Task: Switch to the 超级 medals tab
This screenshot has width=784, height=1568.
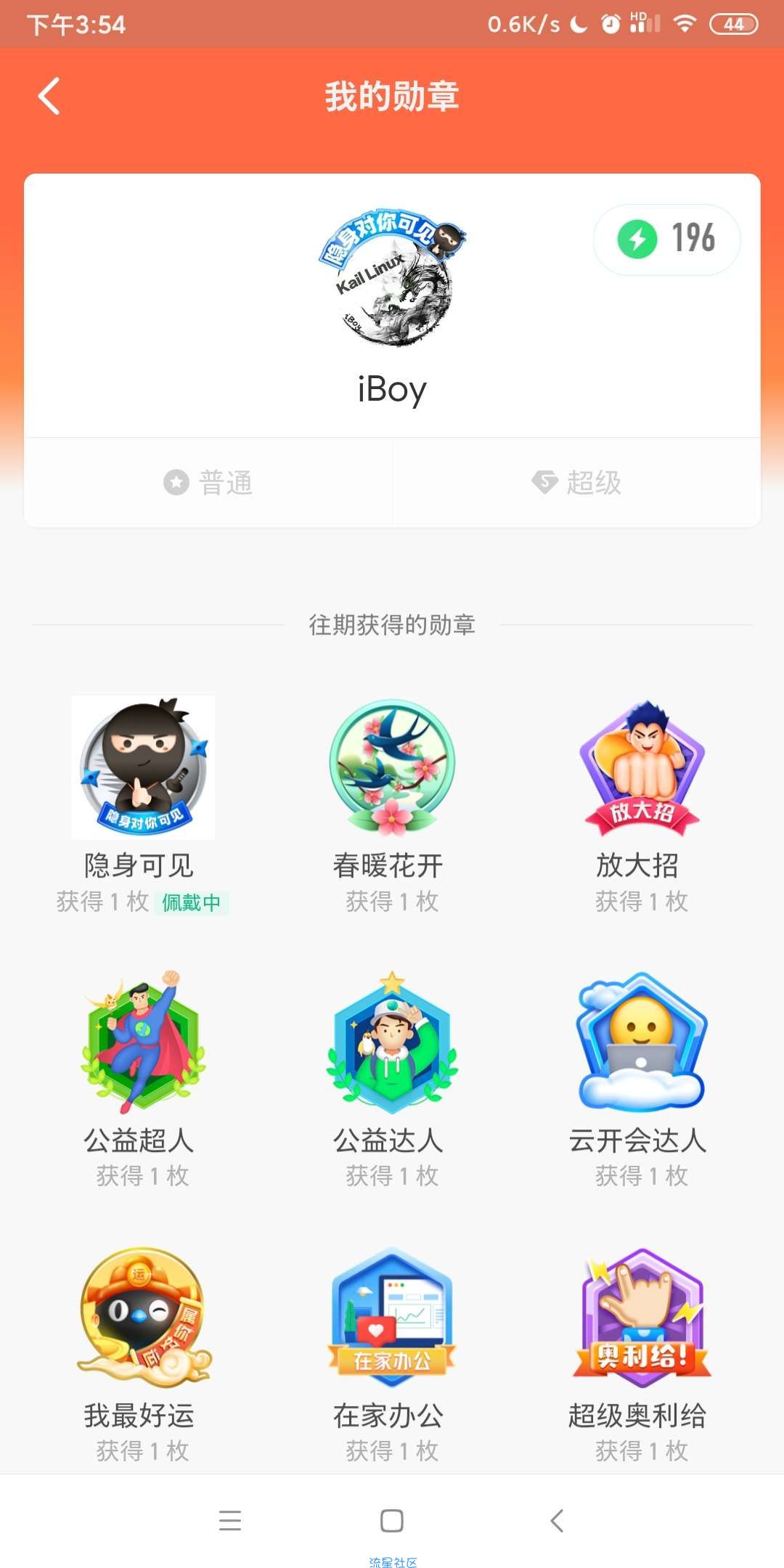Action: pos(576,483)
